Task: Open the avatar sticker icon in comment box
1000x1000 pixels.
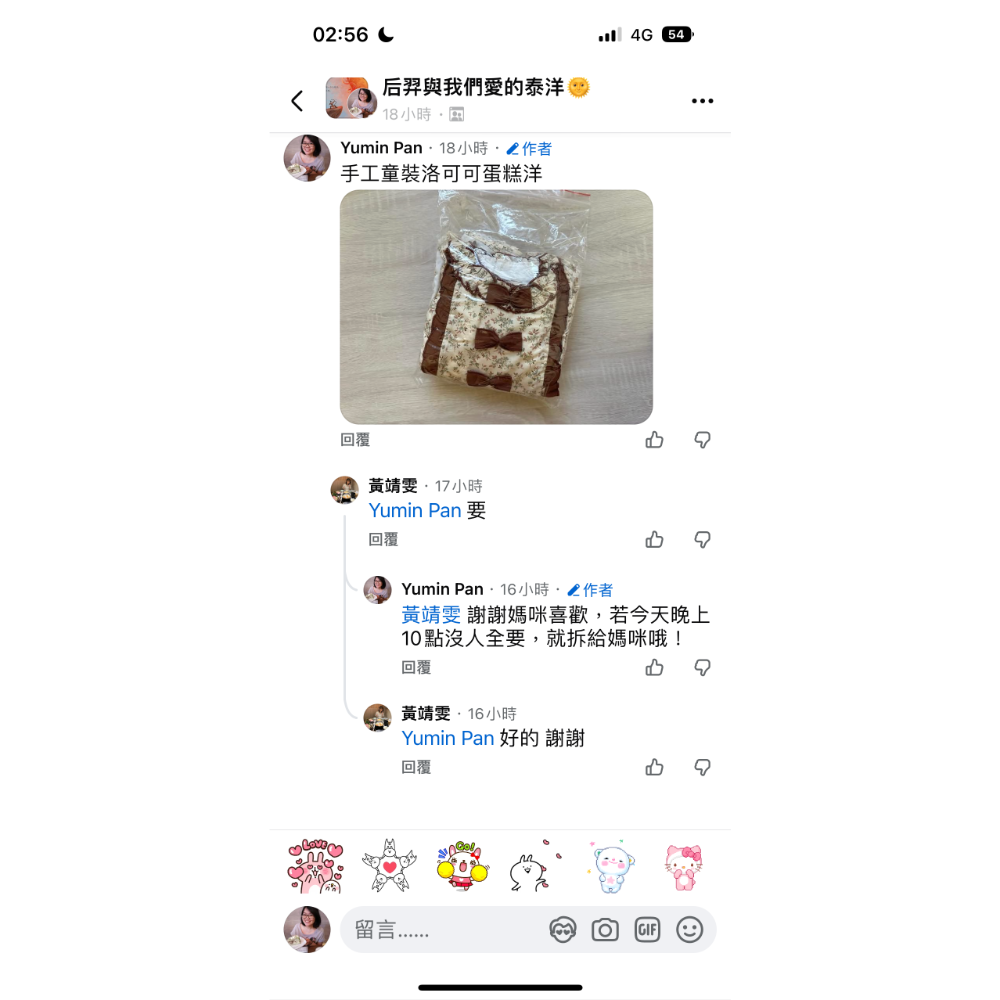Action: point(563,930)
